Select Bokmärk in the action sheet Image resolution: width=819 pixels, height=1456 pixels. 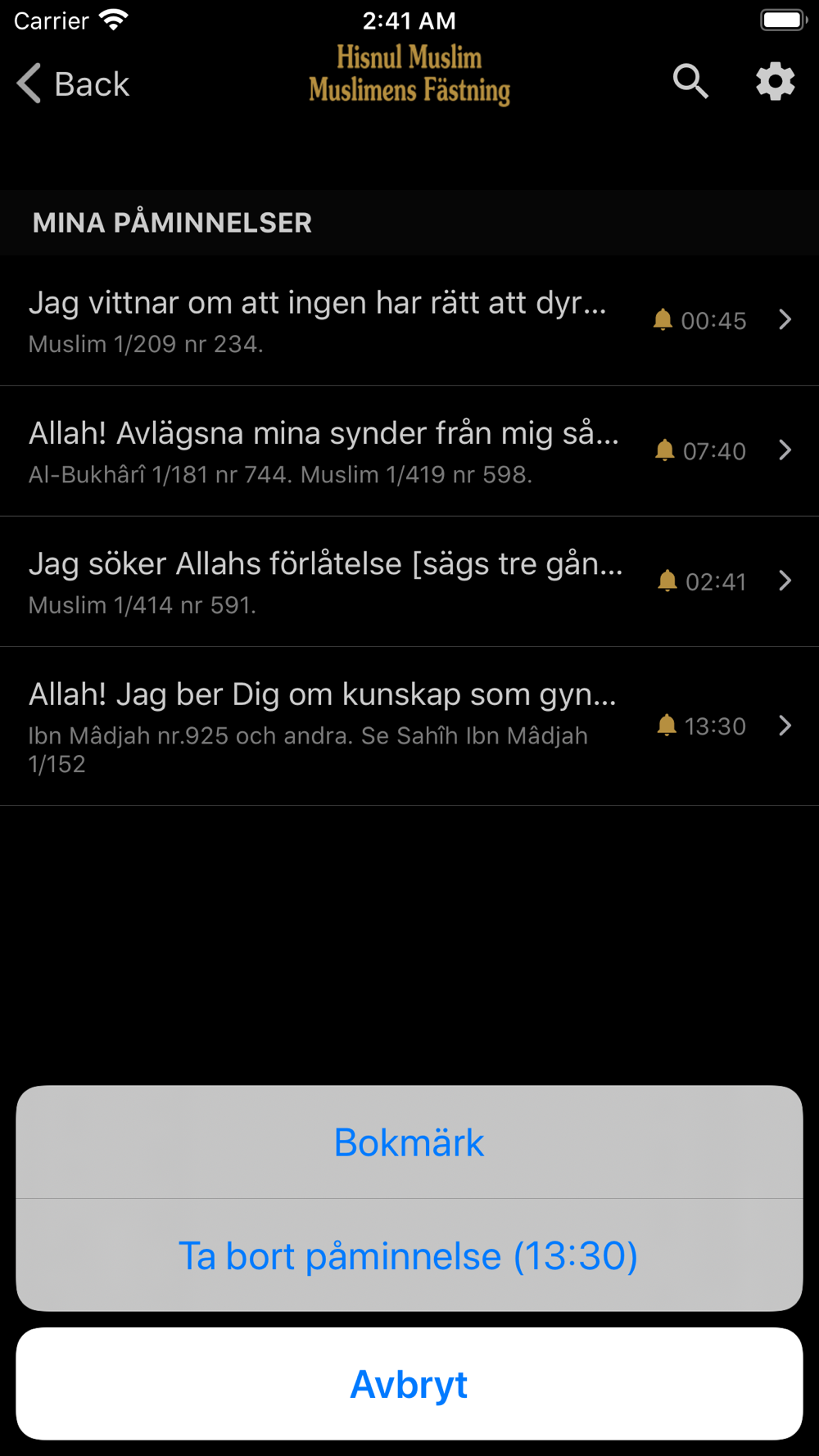(x=409, y=1142)
